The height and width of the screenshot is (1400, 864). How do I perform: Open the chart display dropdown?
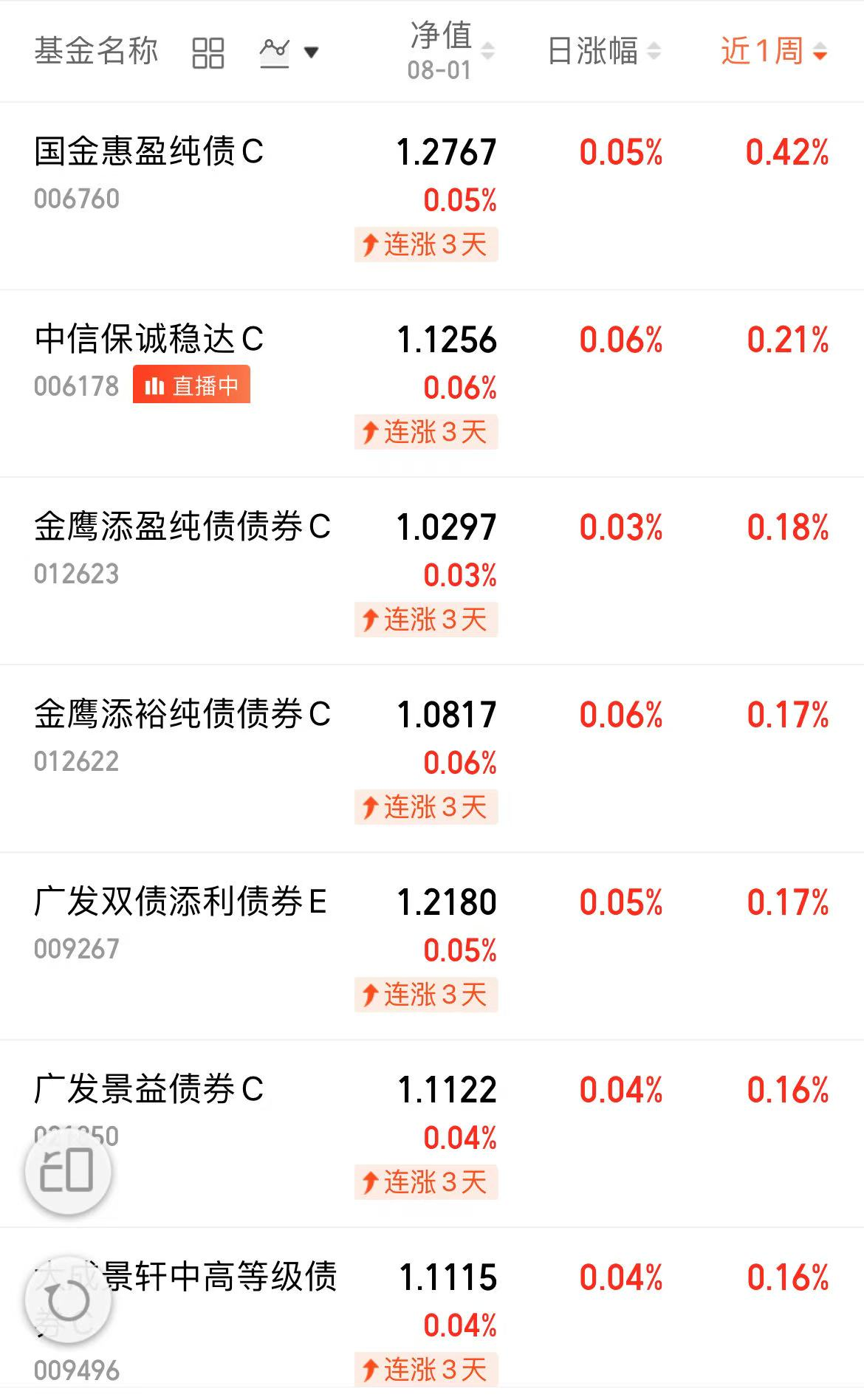pyautogui.click(x=289, y=52)
